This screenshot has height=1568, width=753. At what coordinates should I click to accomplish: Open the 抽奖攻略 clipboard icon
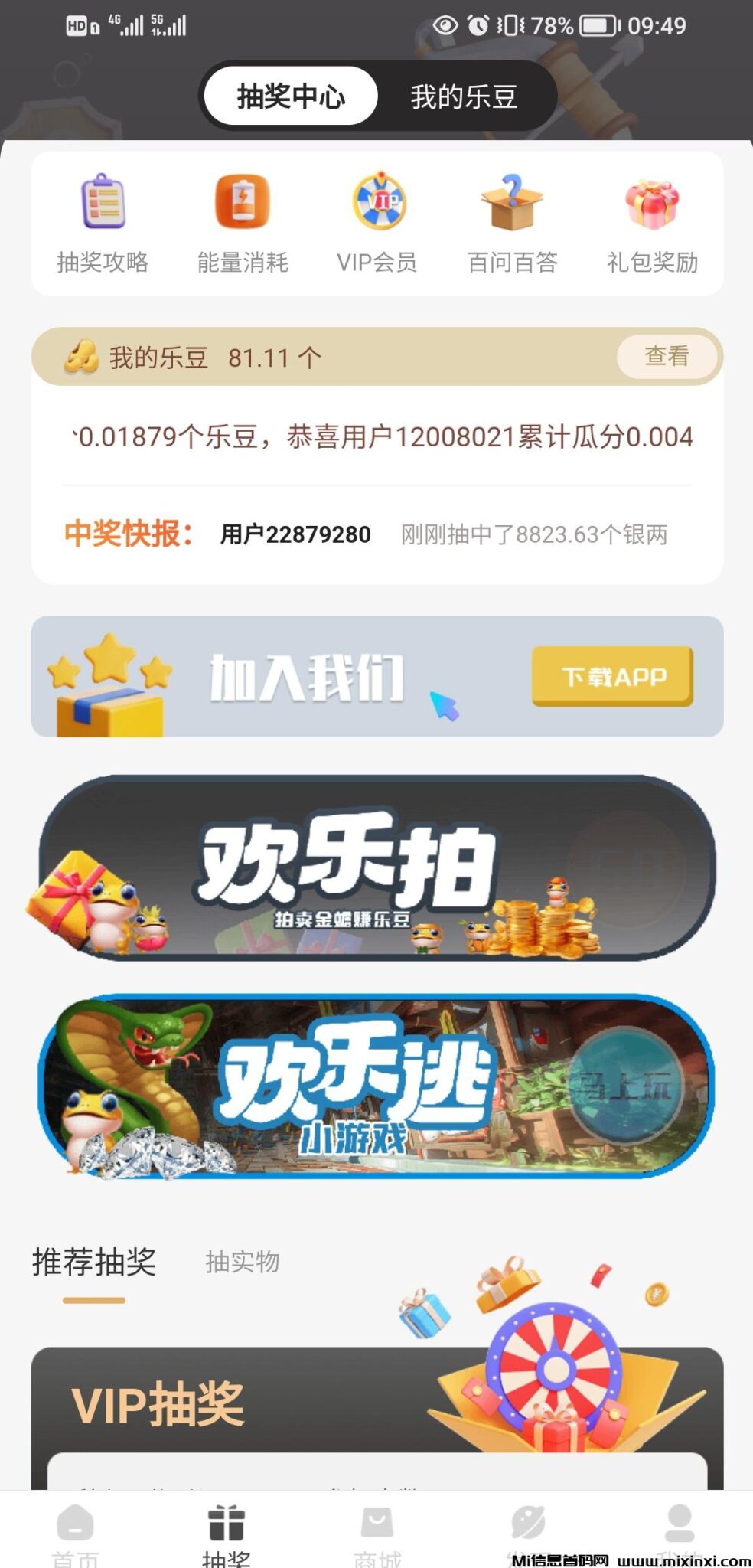103,203
